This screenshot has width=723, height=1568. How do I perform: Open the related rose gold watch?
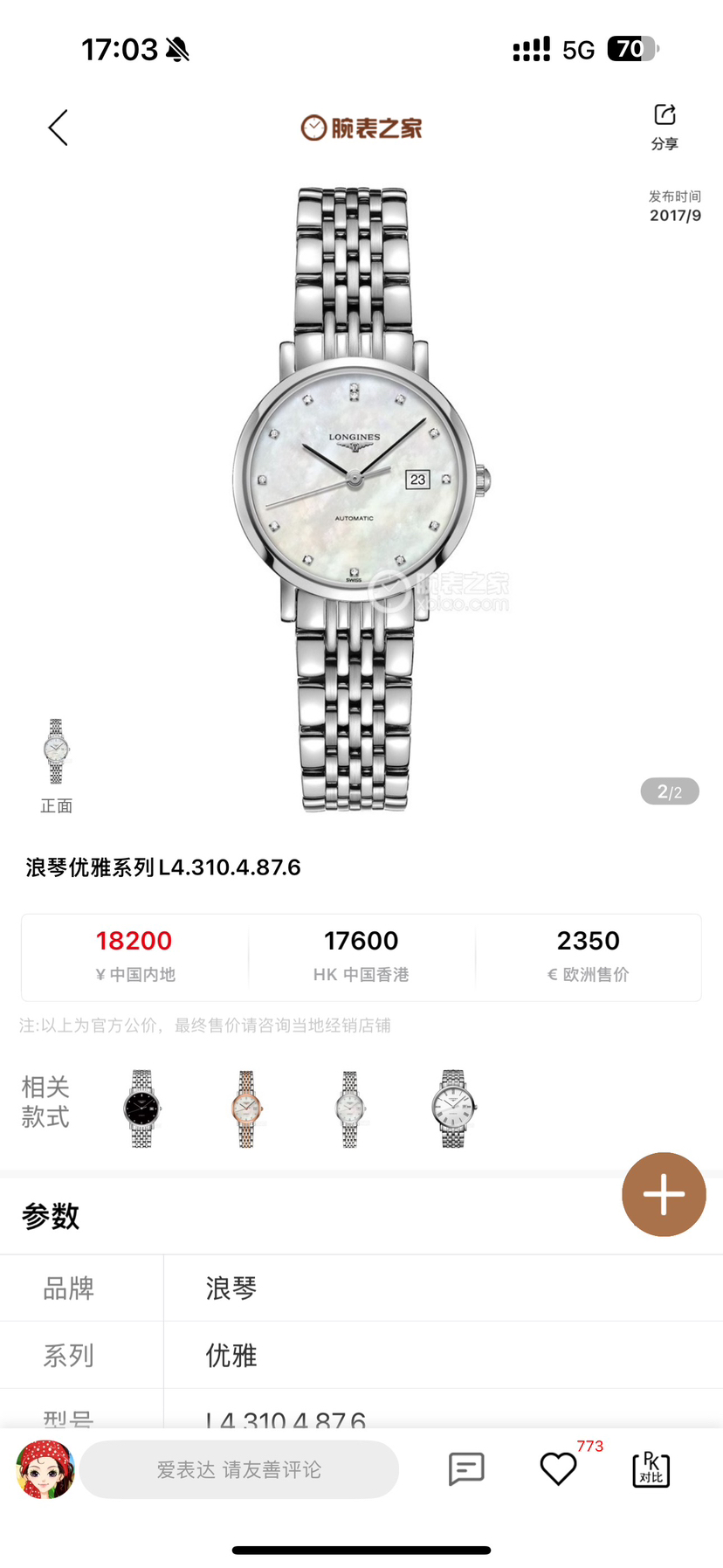pos(246,1108)
